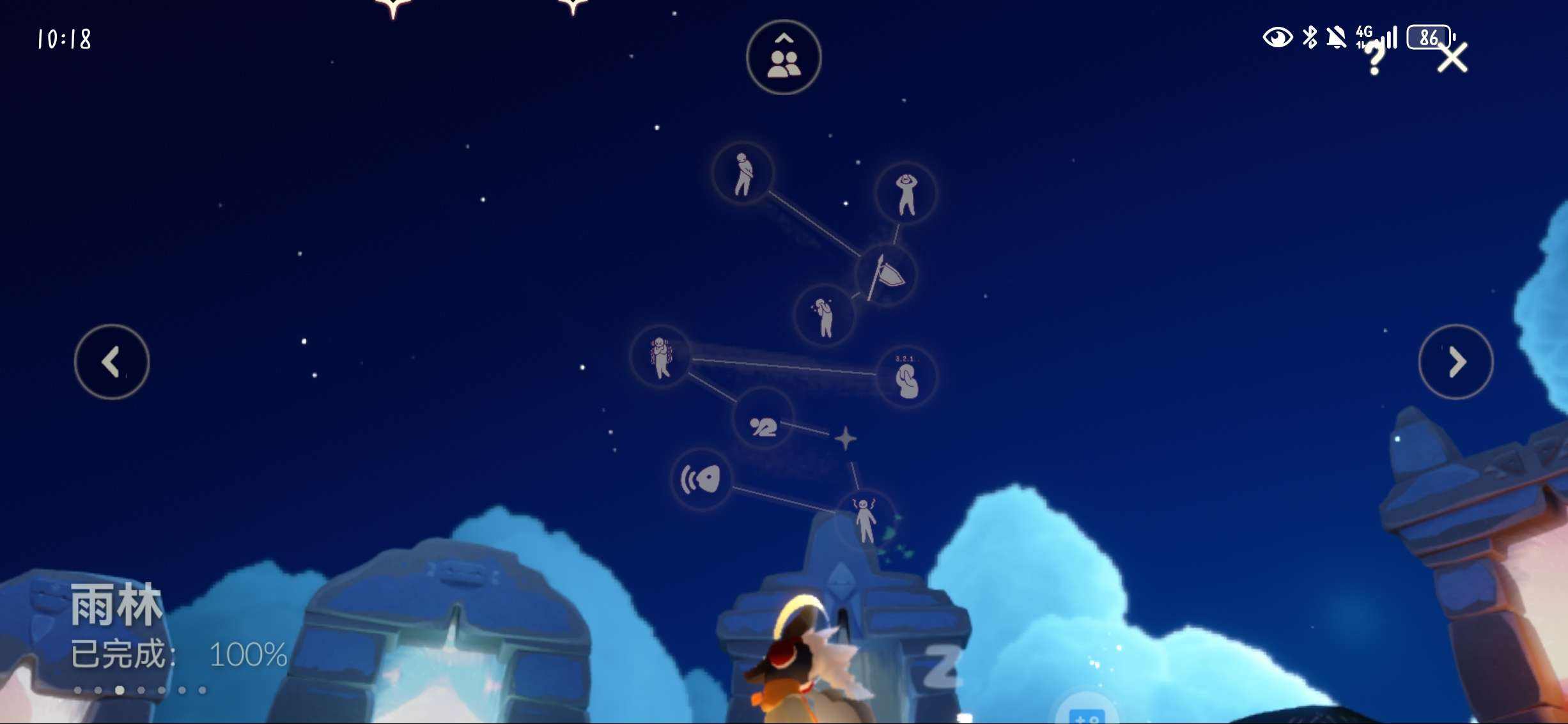This screenshot has width=1568, height=724.
Task: Select the shy standing spirit
Action: 742,174
